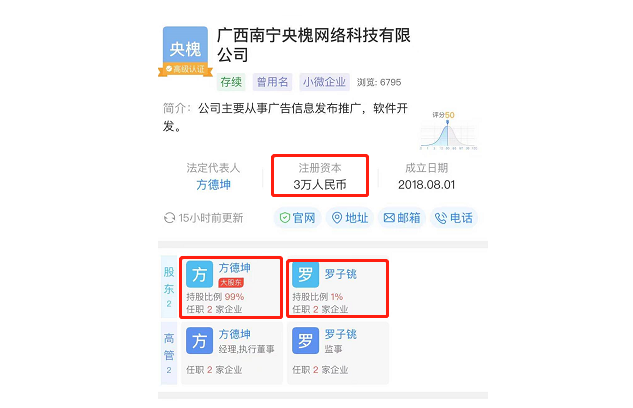Image resolution: width=633 pixels, height=408 pixels.
Task: Open the 邮箱 email chip
Action: (402, 218)
